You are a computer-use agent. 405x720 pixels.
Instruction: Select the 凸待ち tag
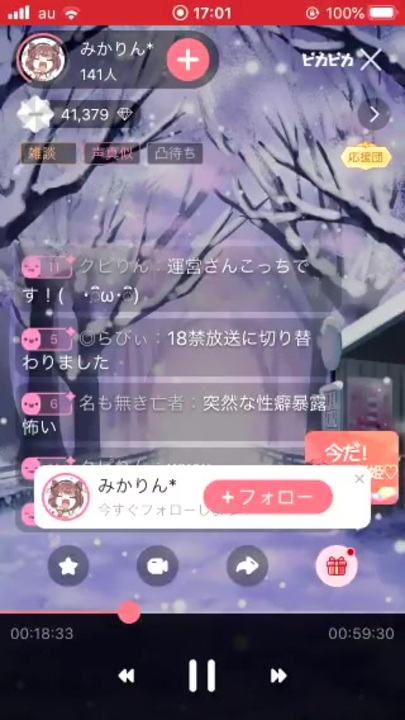pyautogui.click(x=175, y=154)
